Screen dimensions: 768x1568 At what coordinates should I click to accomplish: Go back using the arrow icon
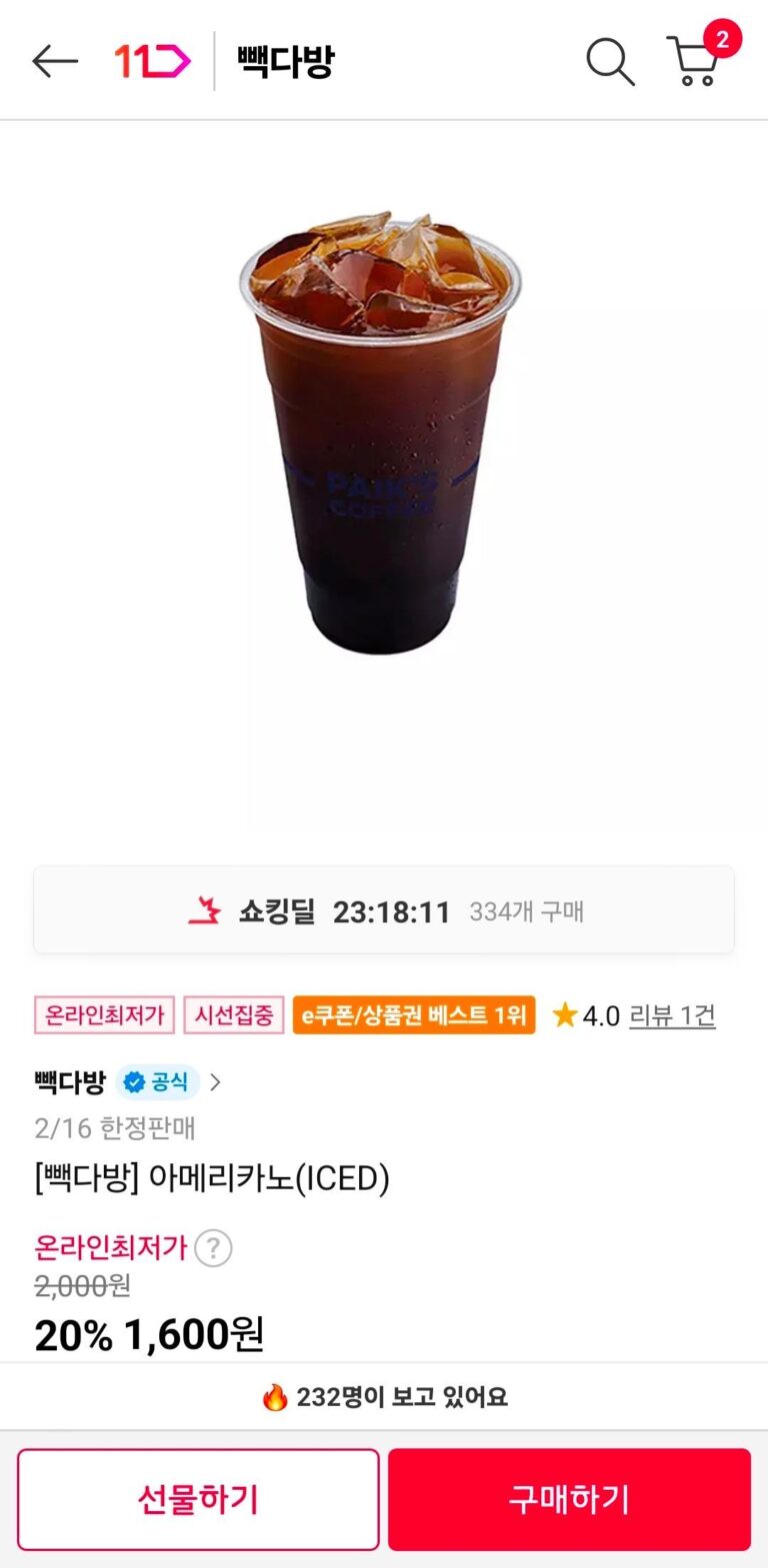point(55,61)
